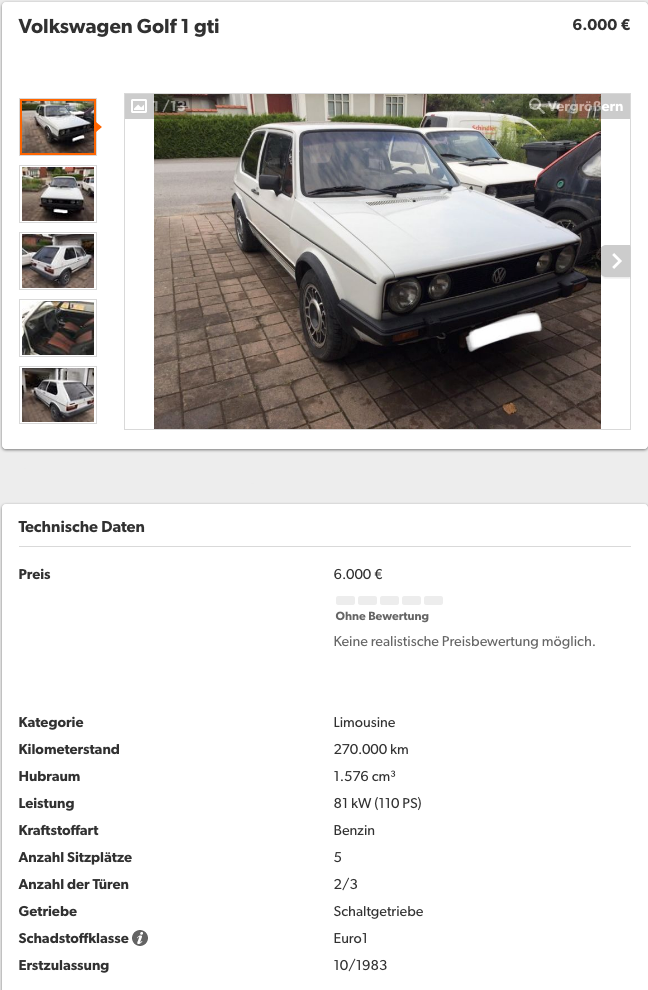Open the Schadstoffklasse info icon

[x=140, y=938]
